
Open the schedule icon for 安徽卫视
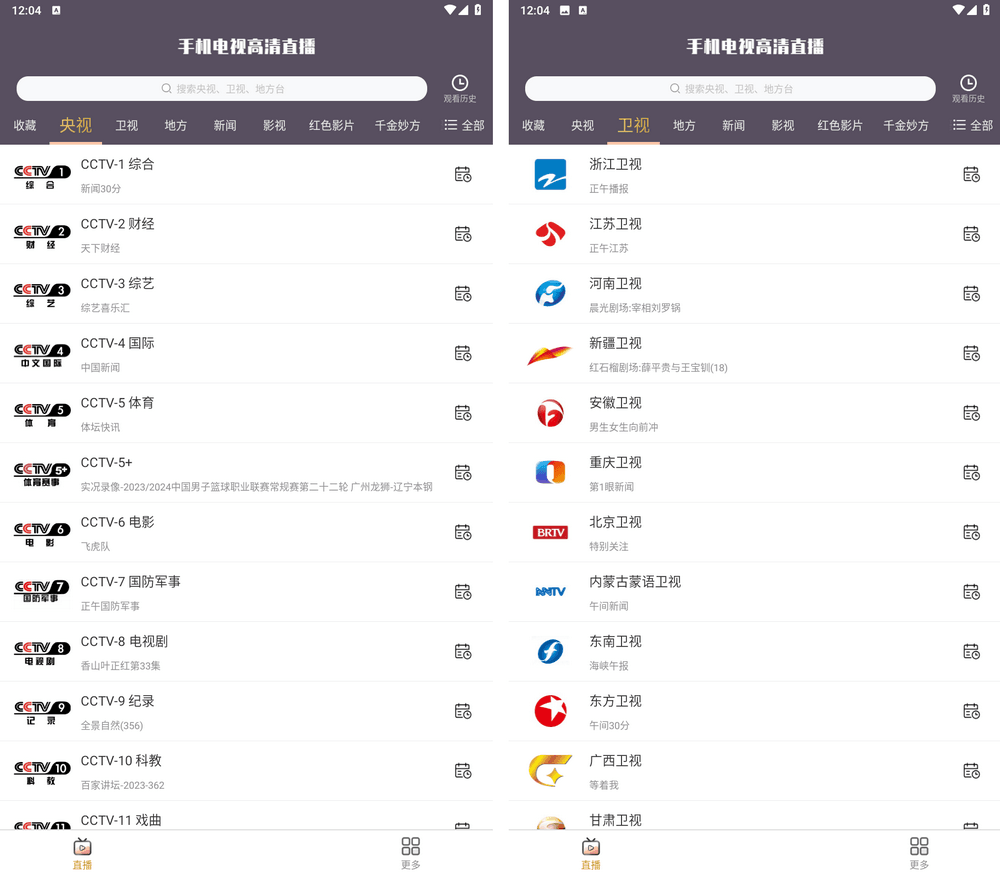[x=971, y=413]
